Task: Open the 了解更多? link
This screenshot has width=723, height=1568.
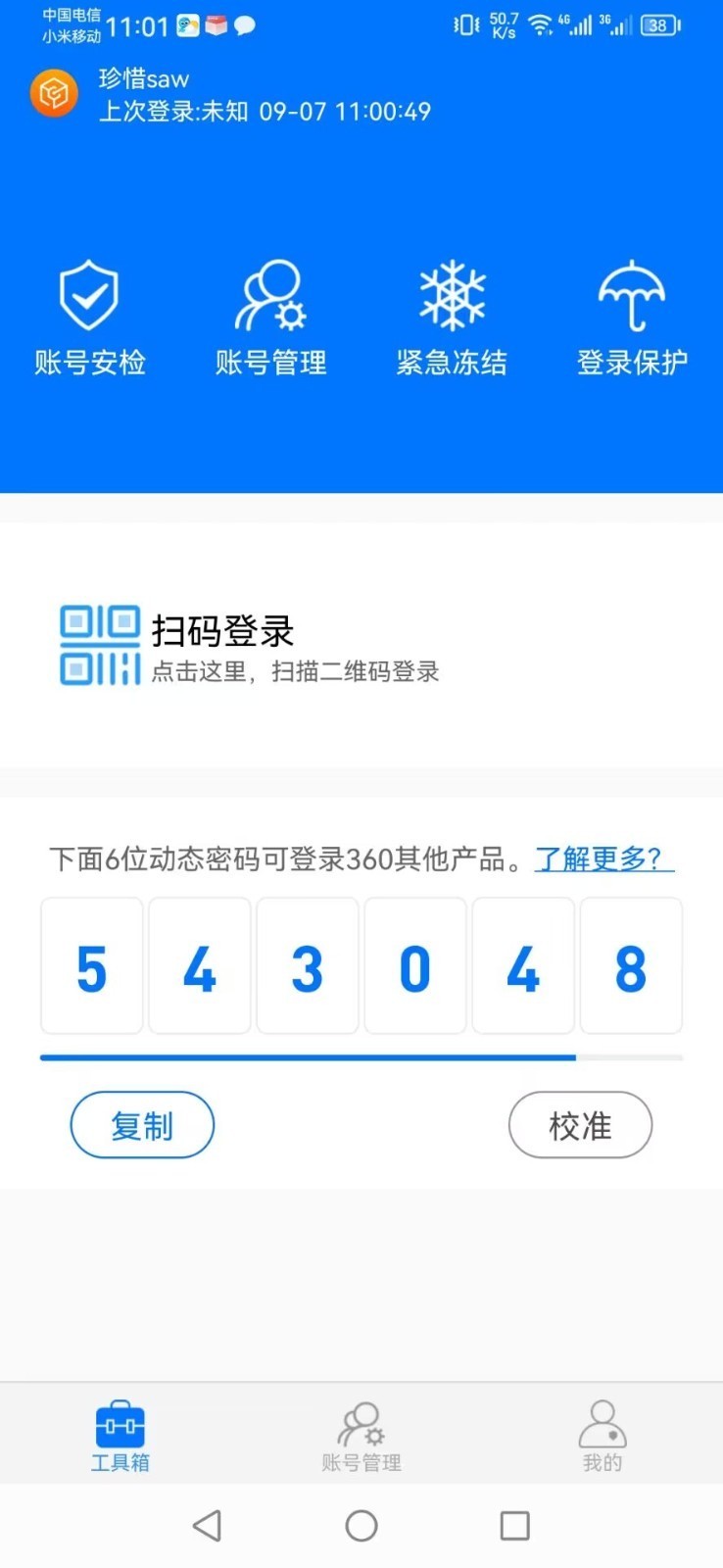Action: pyautogui.click(x=603, y=859)
